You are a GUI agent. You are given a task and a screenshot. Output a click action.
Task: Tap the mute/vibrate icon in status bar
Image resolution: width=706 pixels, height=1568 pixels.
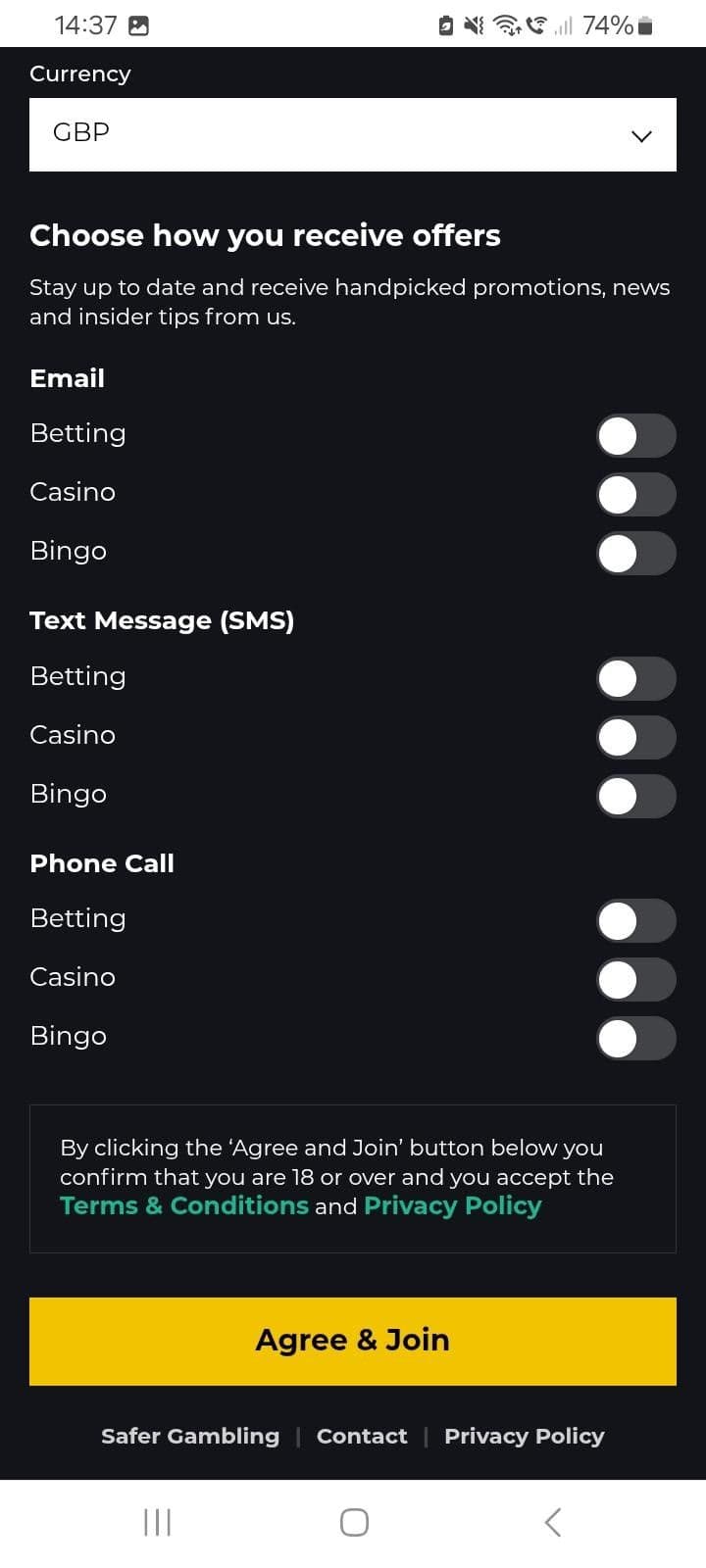pos(474,24)
